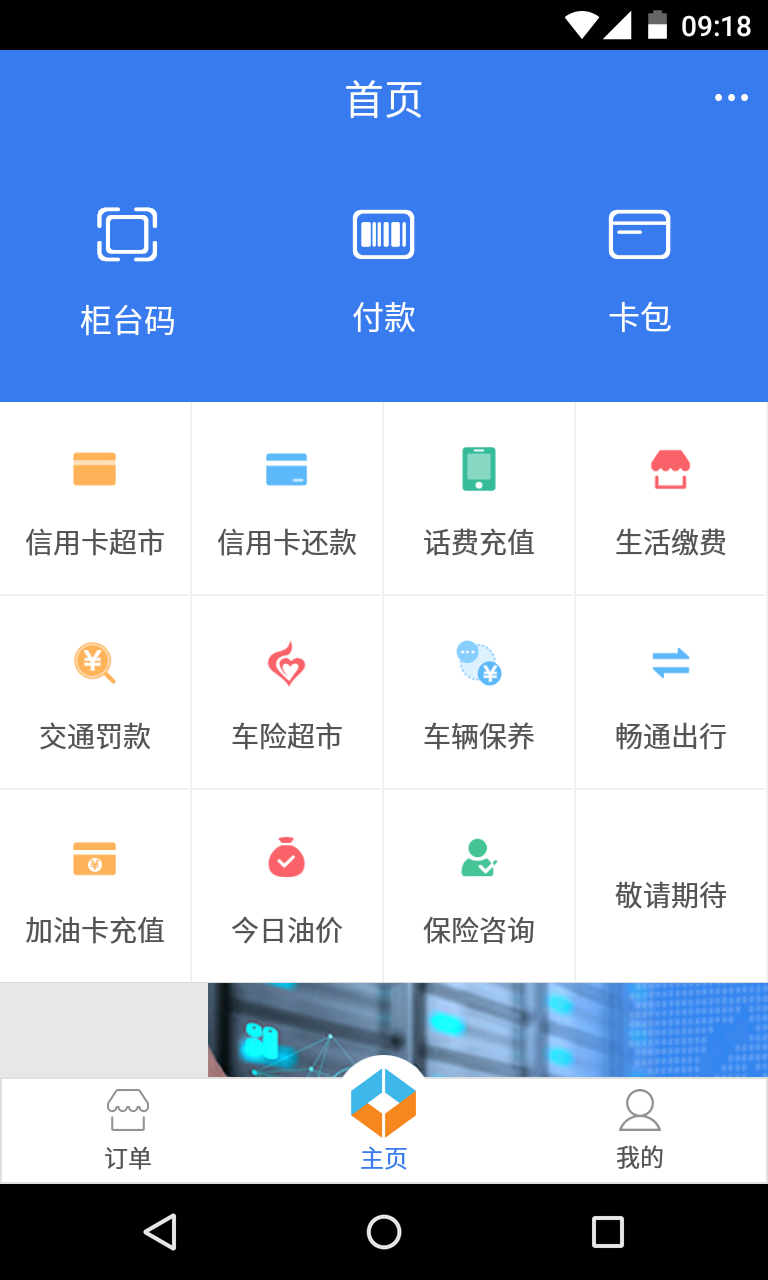
Task: Open 加油卡充值
Action: (x=95, y=886)
